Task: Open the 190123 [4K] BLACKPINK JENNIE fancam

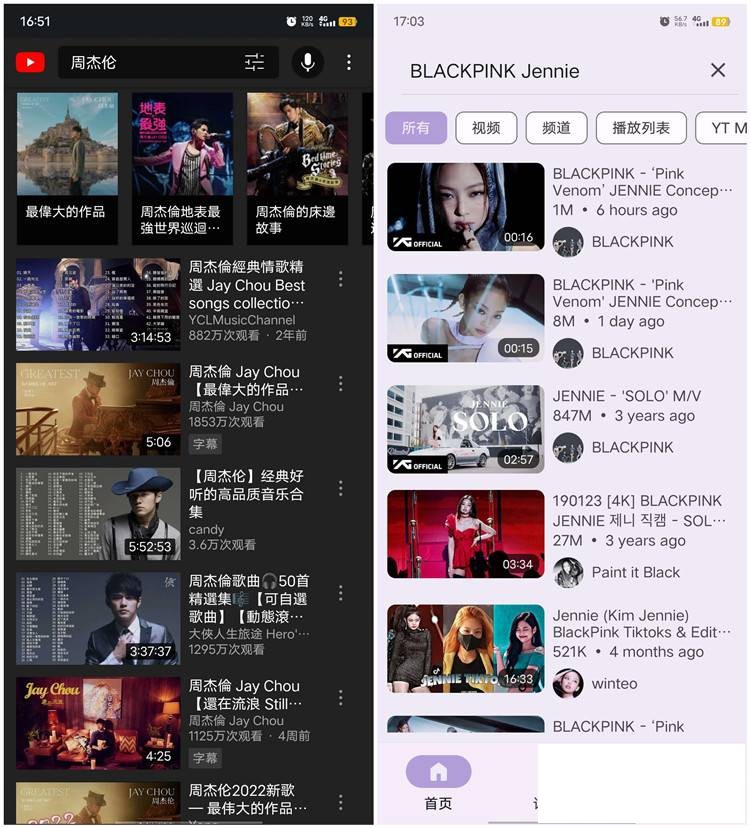Action: coord(466,534)
